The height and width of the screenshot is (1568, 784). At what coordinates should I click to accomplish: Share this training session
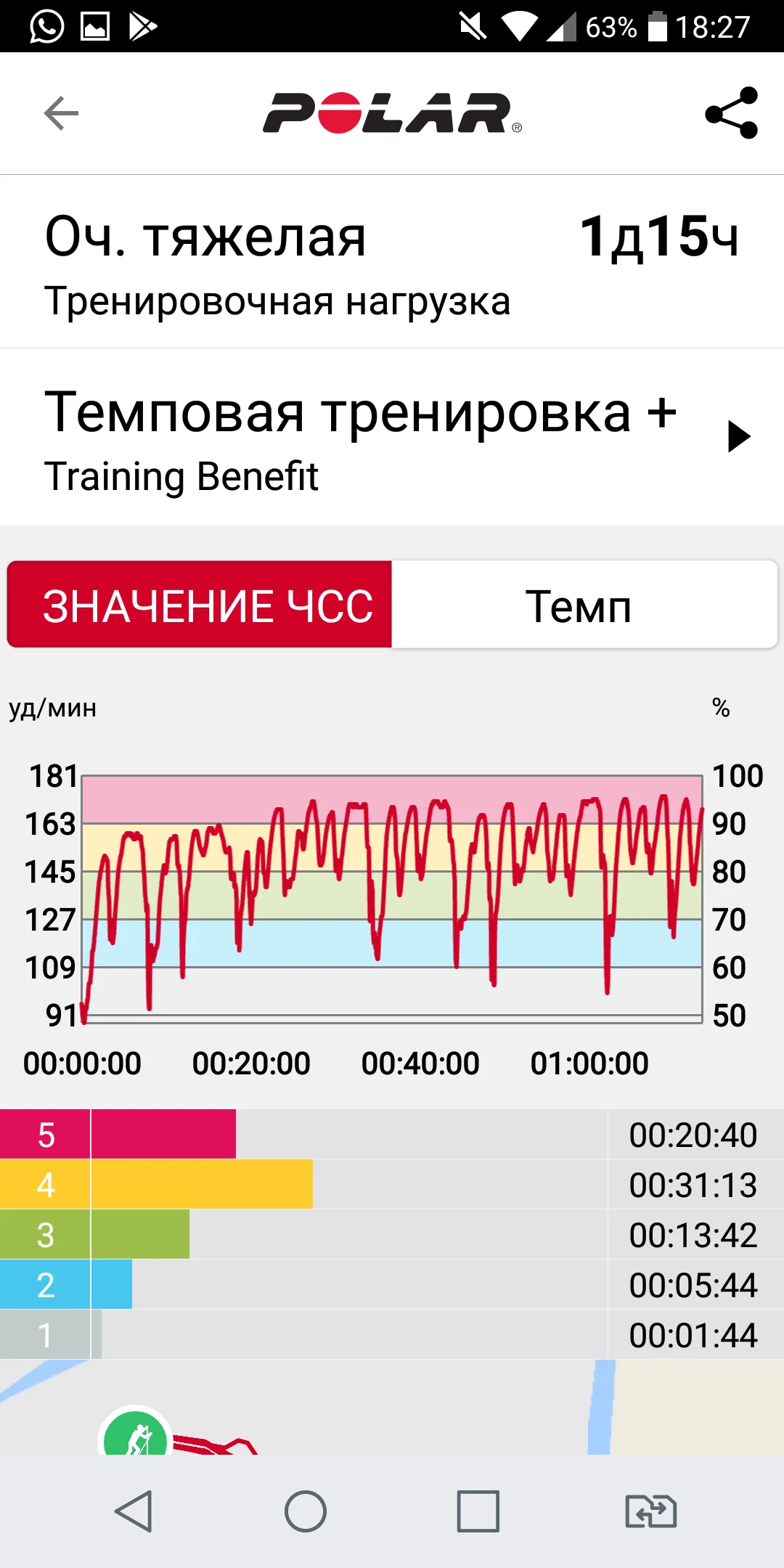(731, 113)
